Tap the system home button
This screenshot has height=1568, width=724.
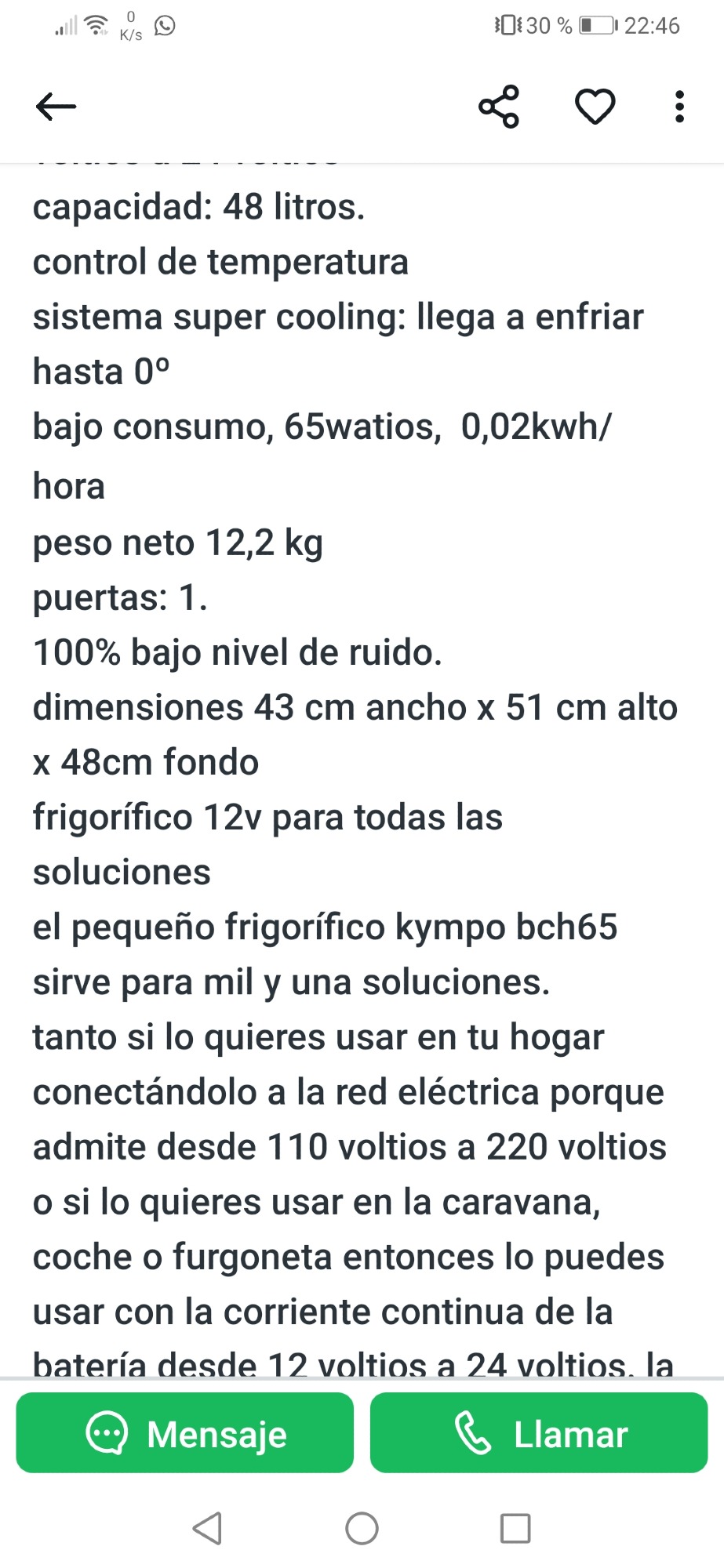tap(362, 1528)
